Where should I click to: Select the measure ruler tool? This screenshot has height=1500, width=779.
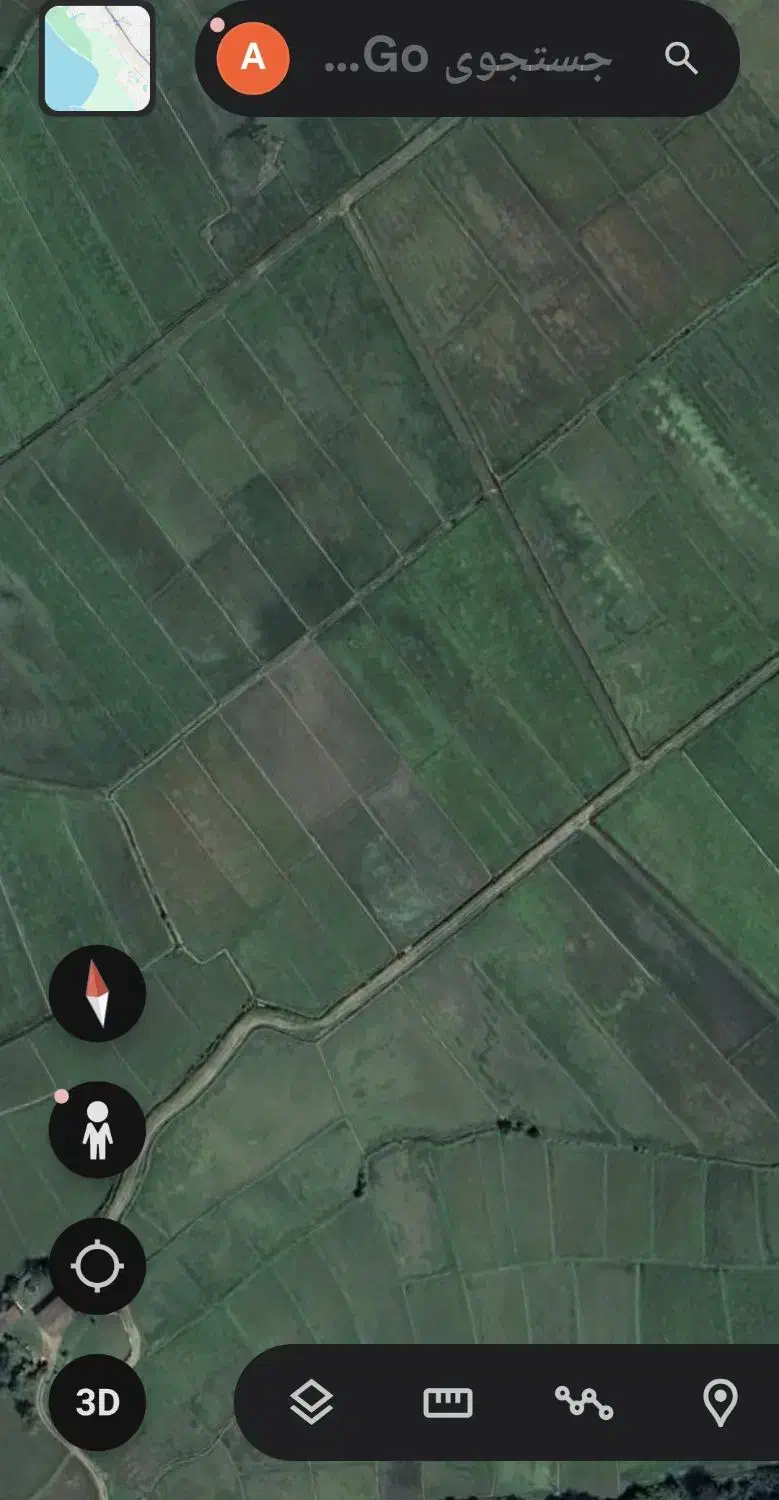447,1402
